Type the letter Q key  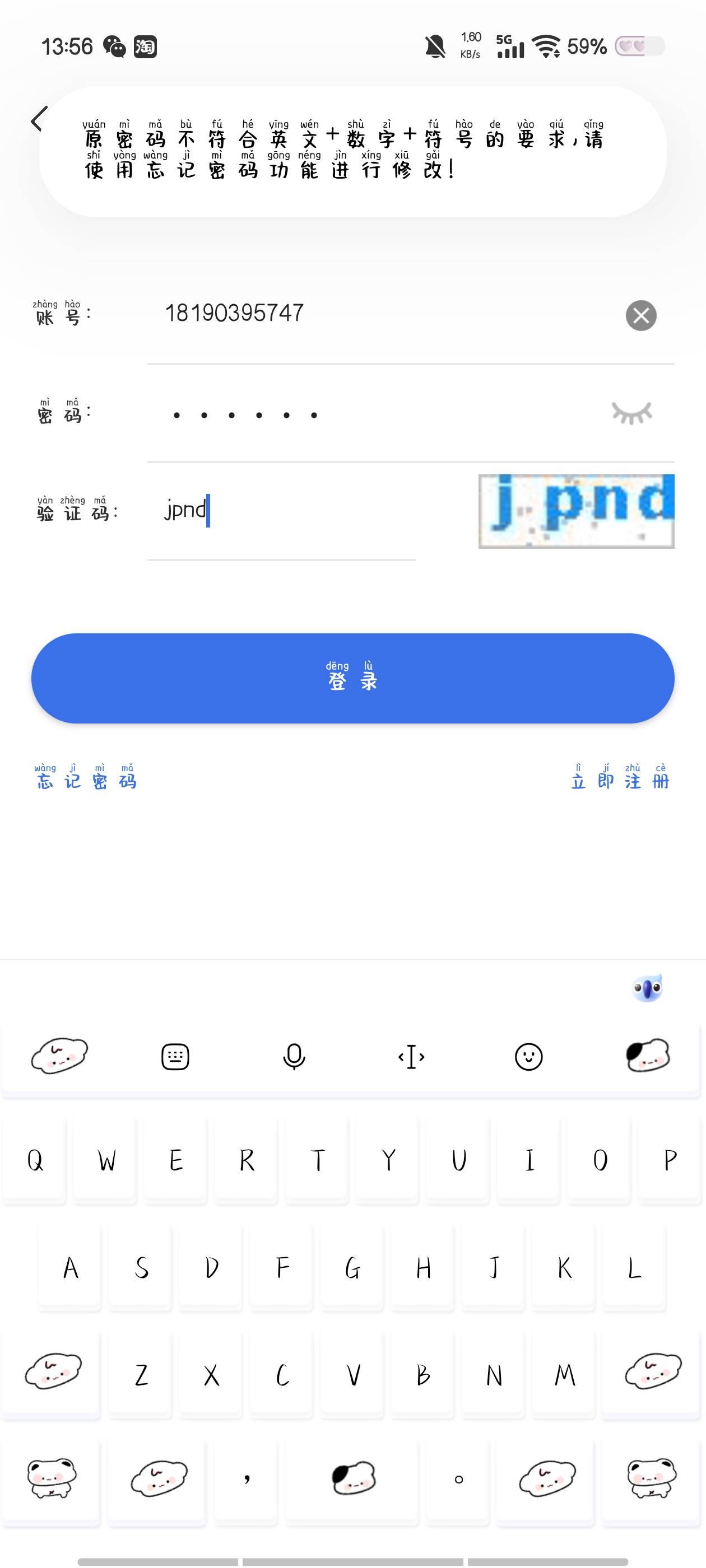[x=35, y=1160]
